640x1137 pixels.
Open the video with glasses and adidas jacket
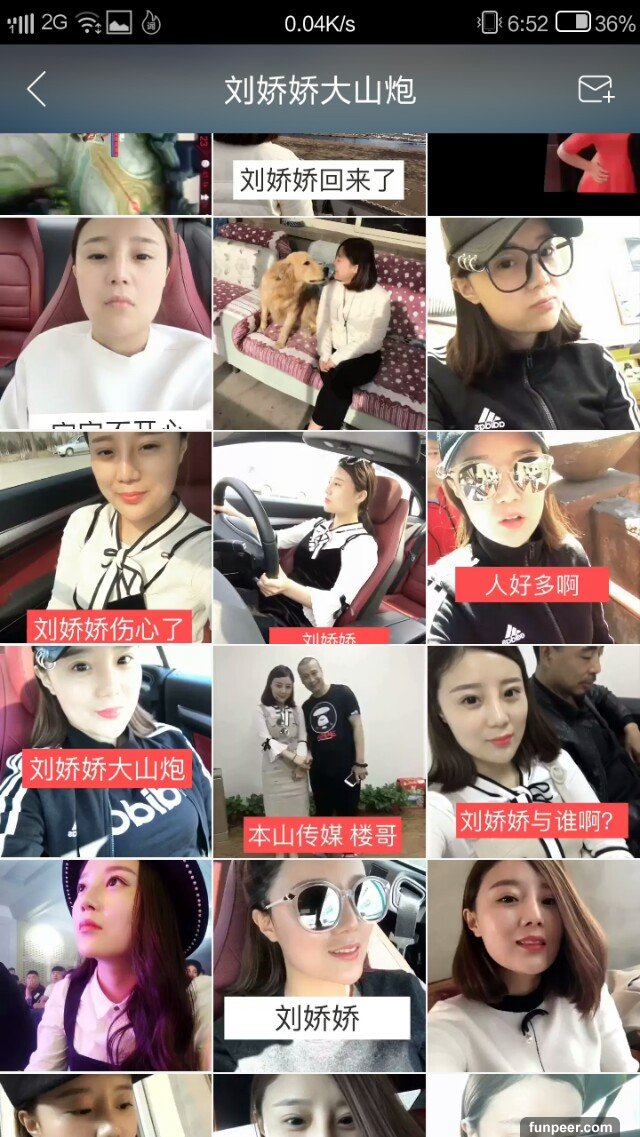(x=533, y=323)
